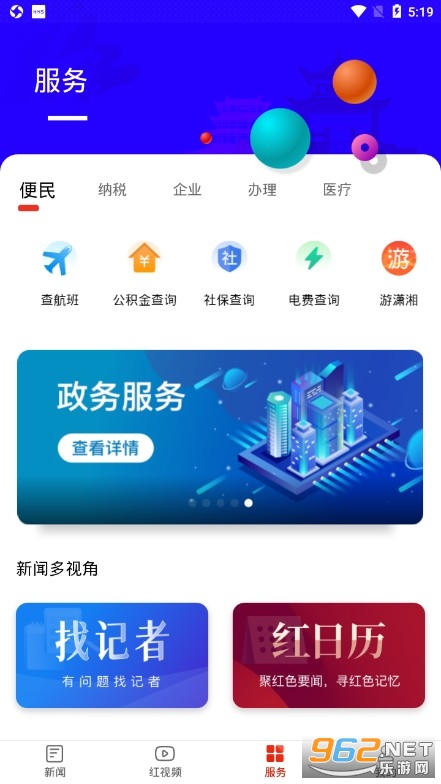Open the 红日历 card

click(329, 655)
